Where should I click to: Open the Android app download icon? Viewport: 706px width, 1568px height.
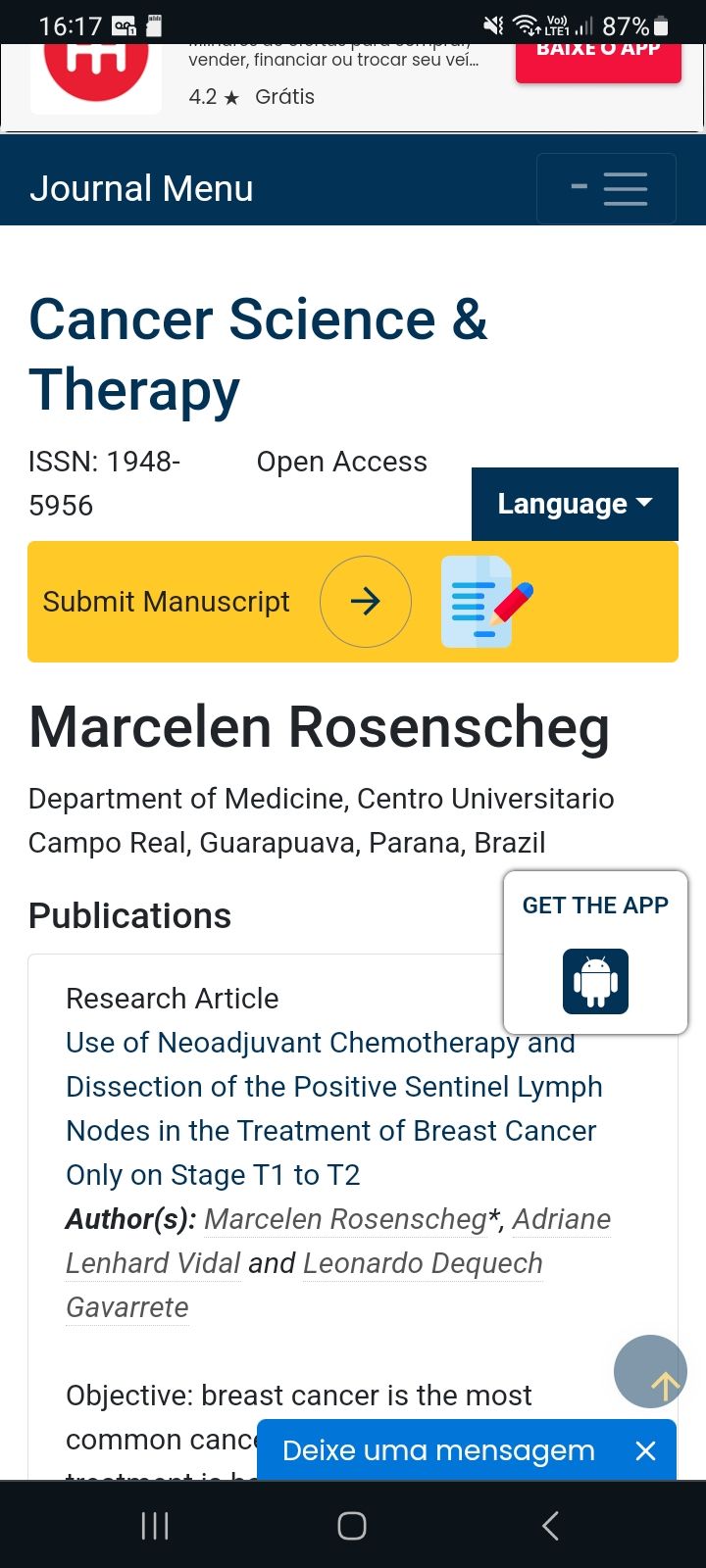coord(595,981)
